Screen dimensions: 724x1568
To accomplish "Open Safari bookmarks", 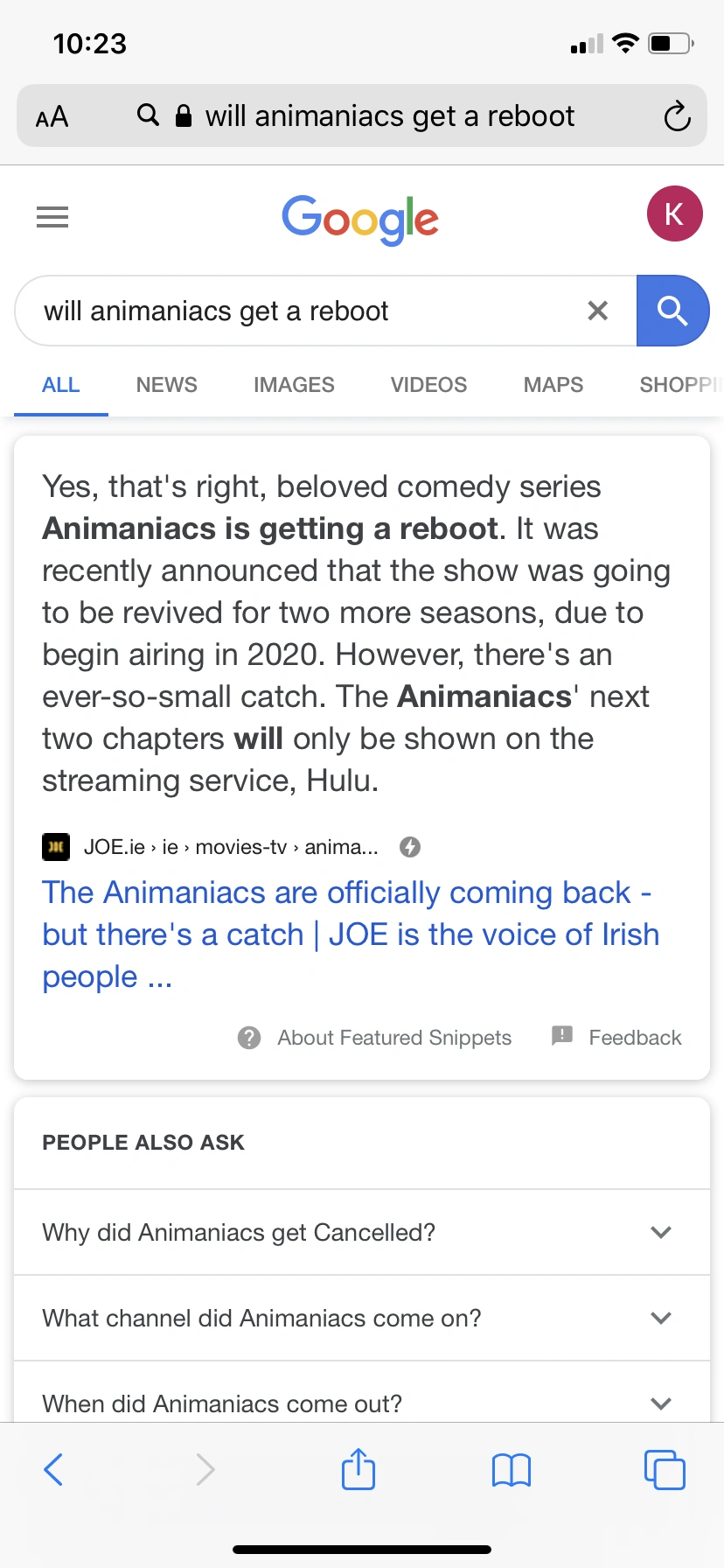I will click(x=512, y=1470).
